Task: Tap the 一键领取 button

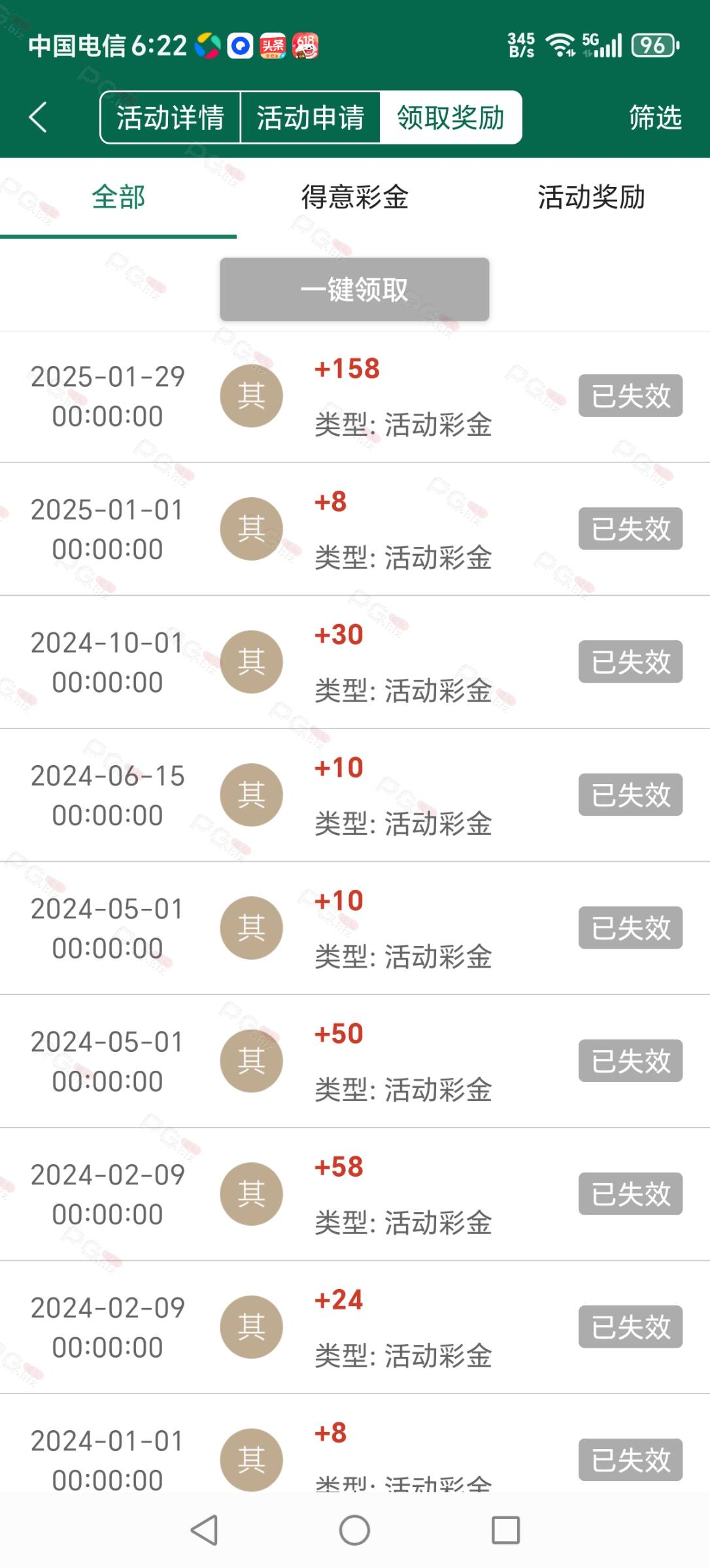Action: [x=354, y=289]
